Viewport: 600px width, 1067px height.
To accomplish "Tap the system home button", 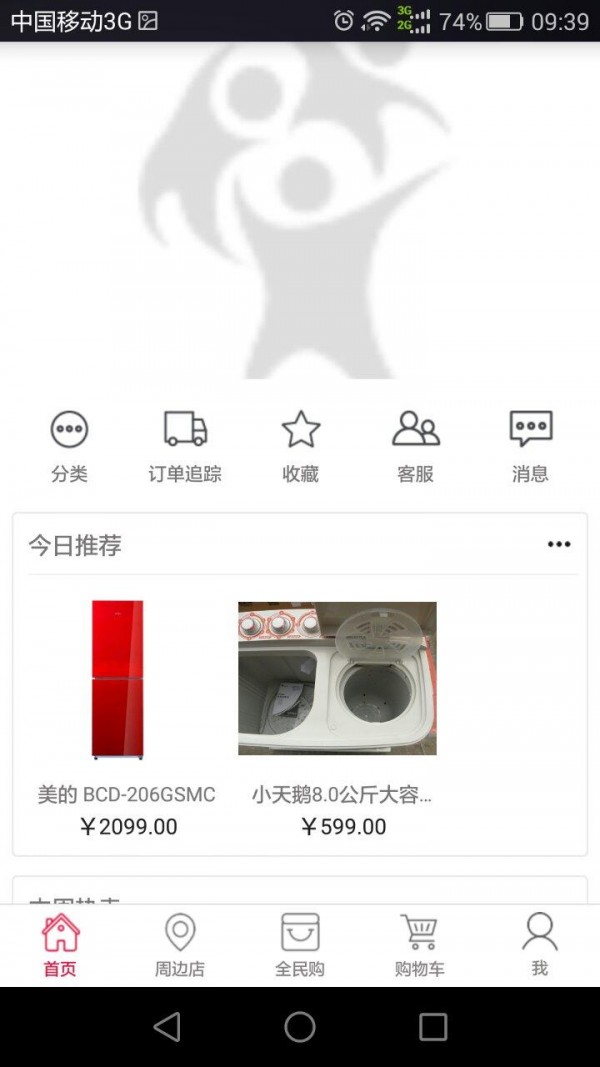I will 300,1026.
